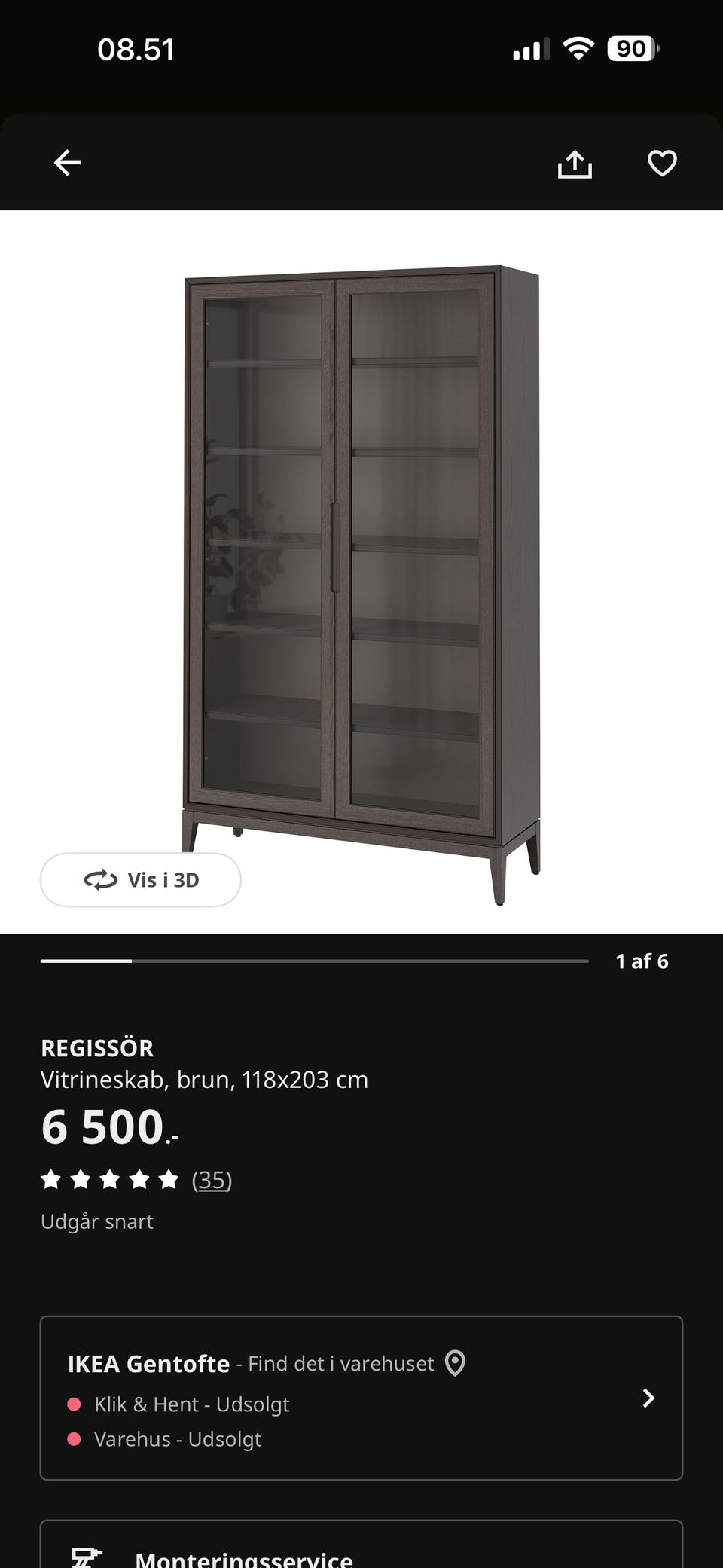The height and width of the screenshot is (1568, 723).
Task: Select IKEA Gentofte store entry
Action: pos(148,1363)
